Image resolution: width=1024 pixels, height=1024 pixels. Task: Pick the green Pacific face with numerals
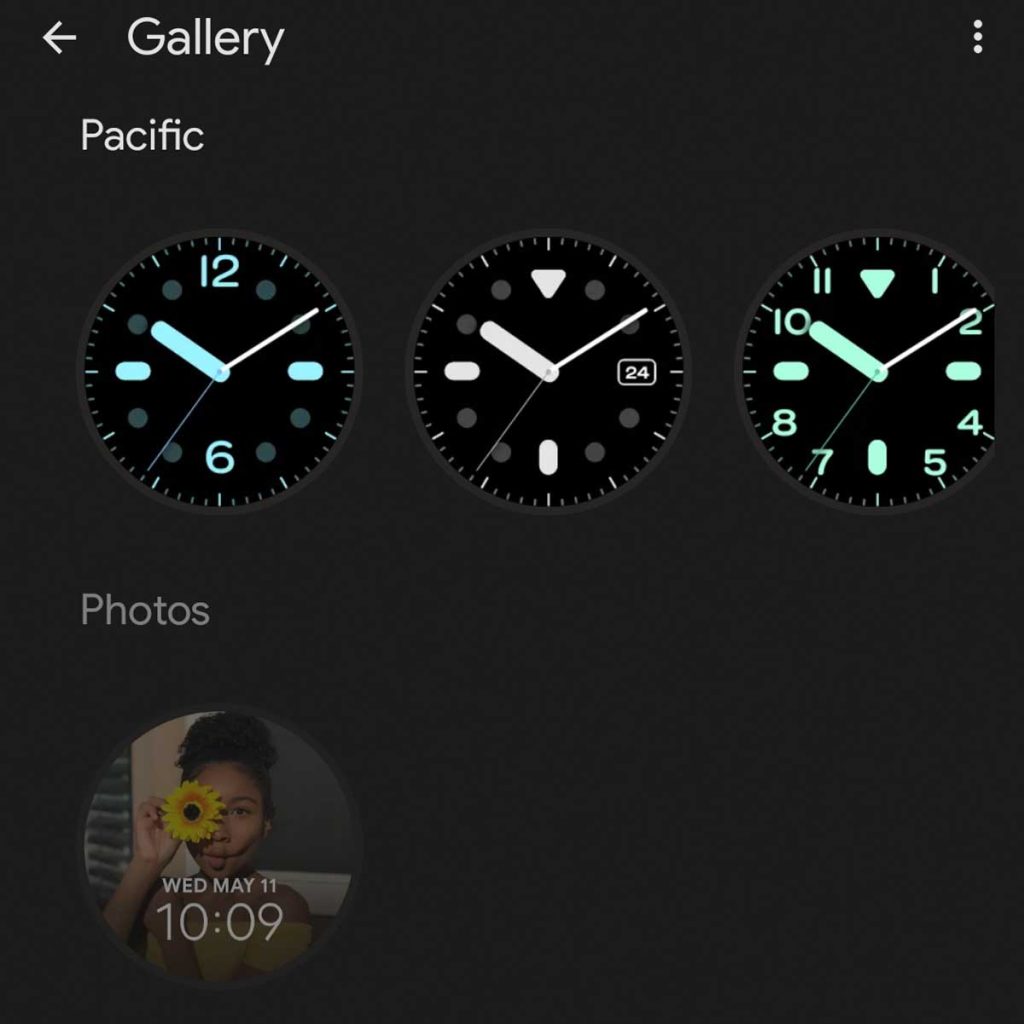[872, 372]
